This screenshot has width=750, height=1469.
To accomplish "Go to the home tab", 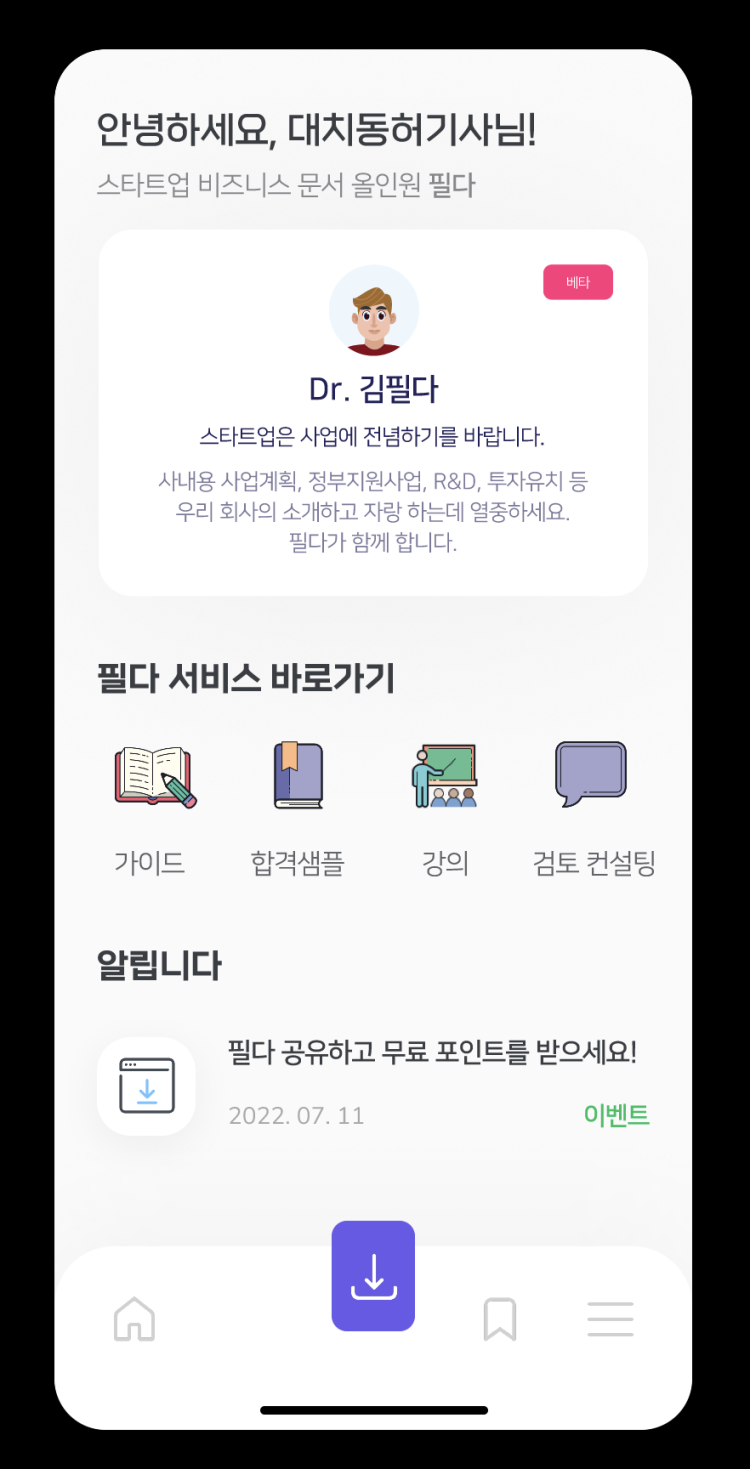I will click(x=135, y=1318).
